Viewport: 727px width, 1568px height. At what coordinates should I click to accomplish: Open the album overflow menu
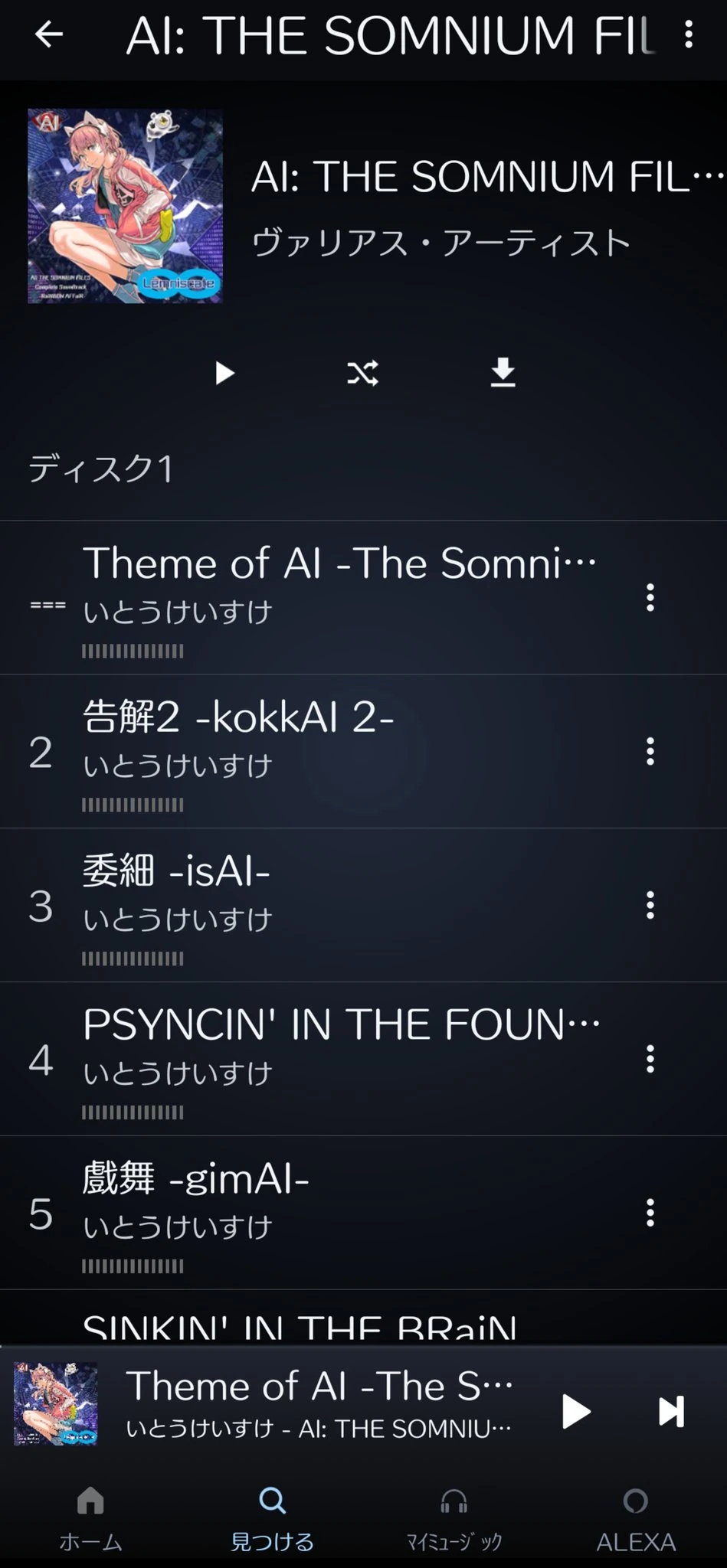coord(689,34)
